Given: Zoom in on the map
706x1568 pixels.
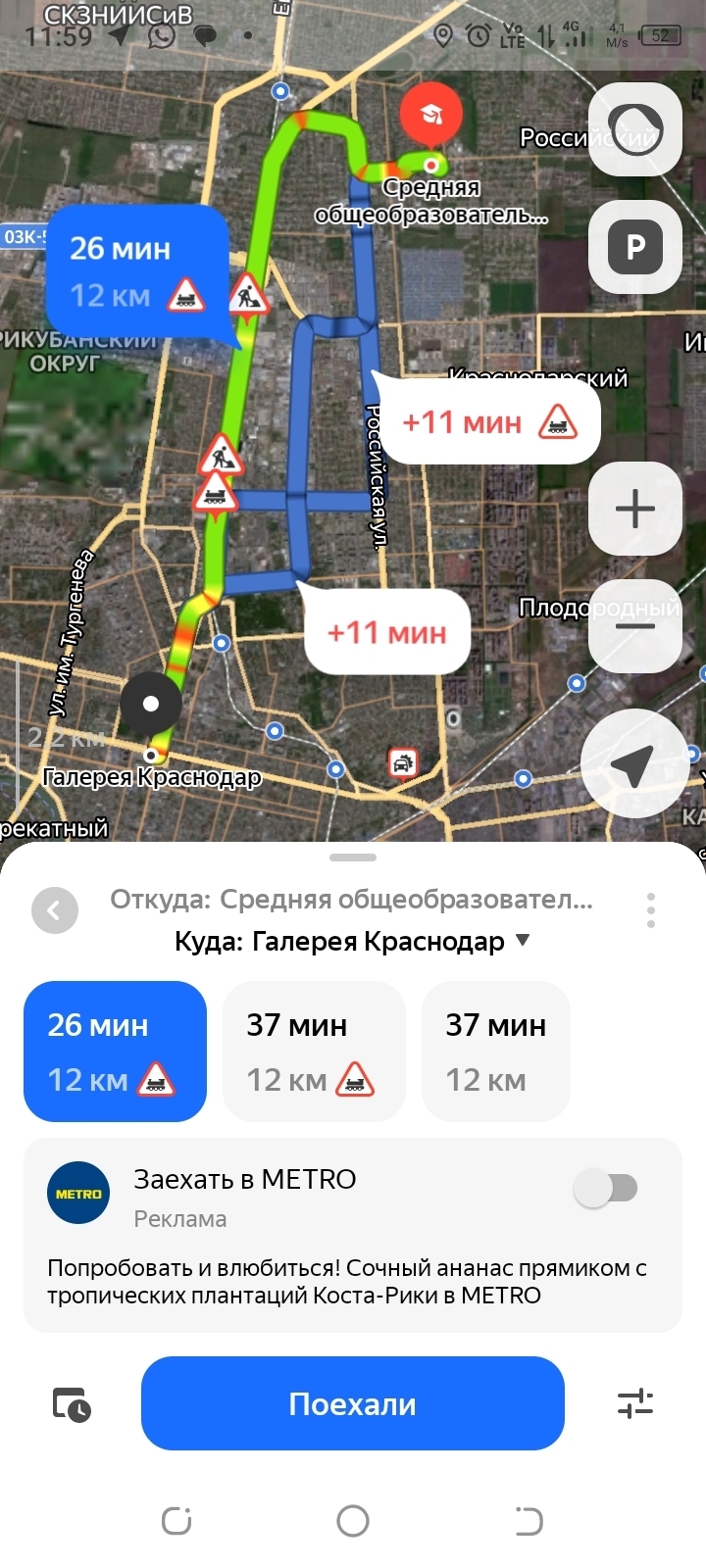Looking at the screenshot, I should point(635,509).
